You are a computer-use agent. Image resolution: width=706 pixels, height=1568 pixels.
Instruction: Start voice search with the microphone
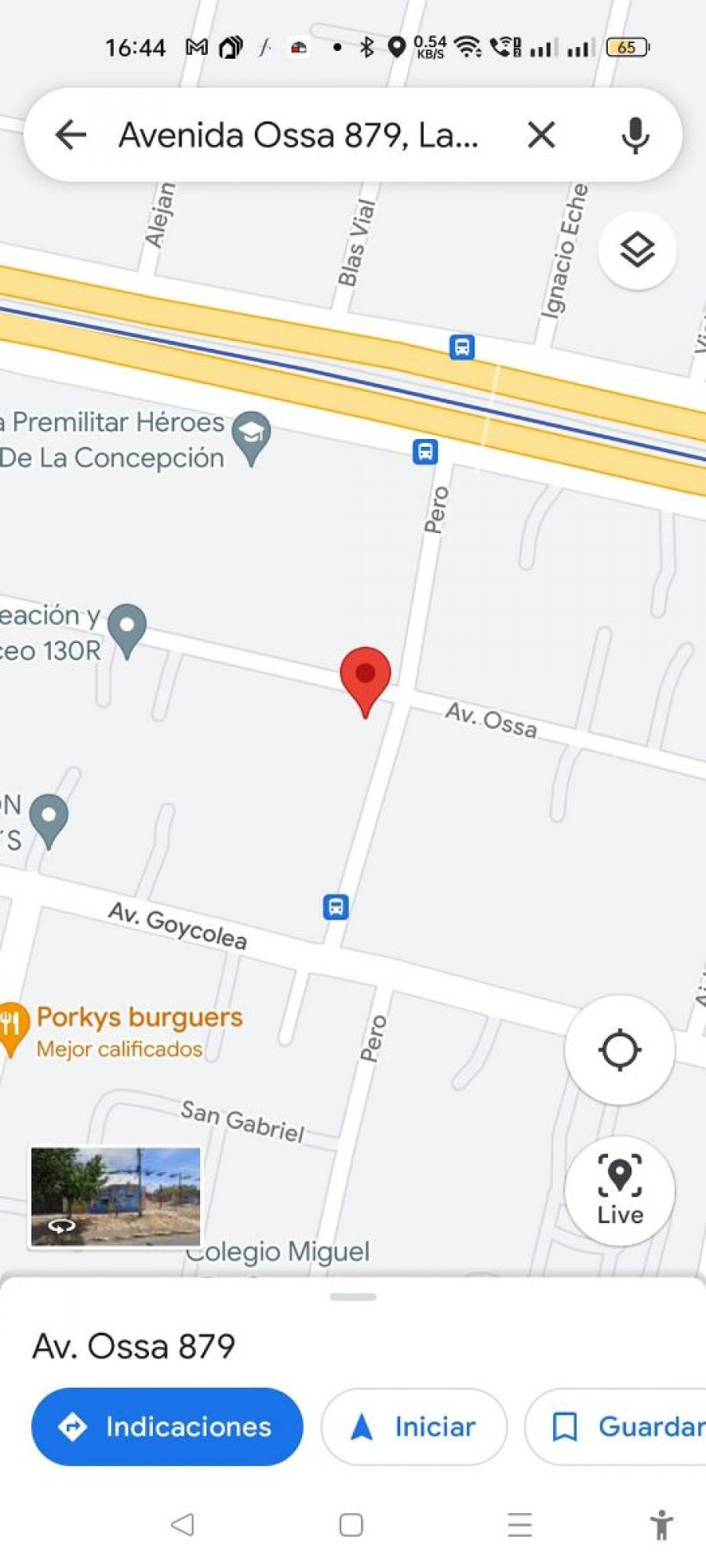[x=635, y=135]
